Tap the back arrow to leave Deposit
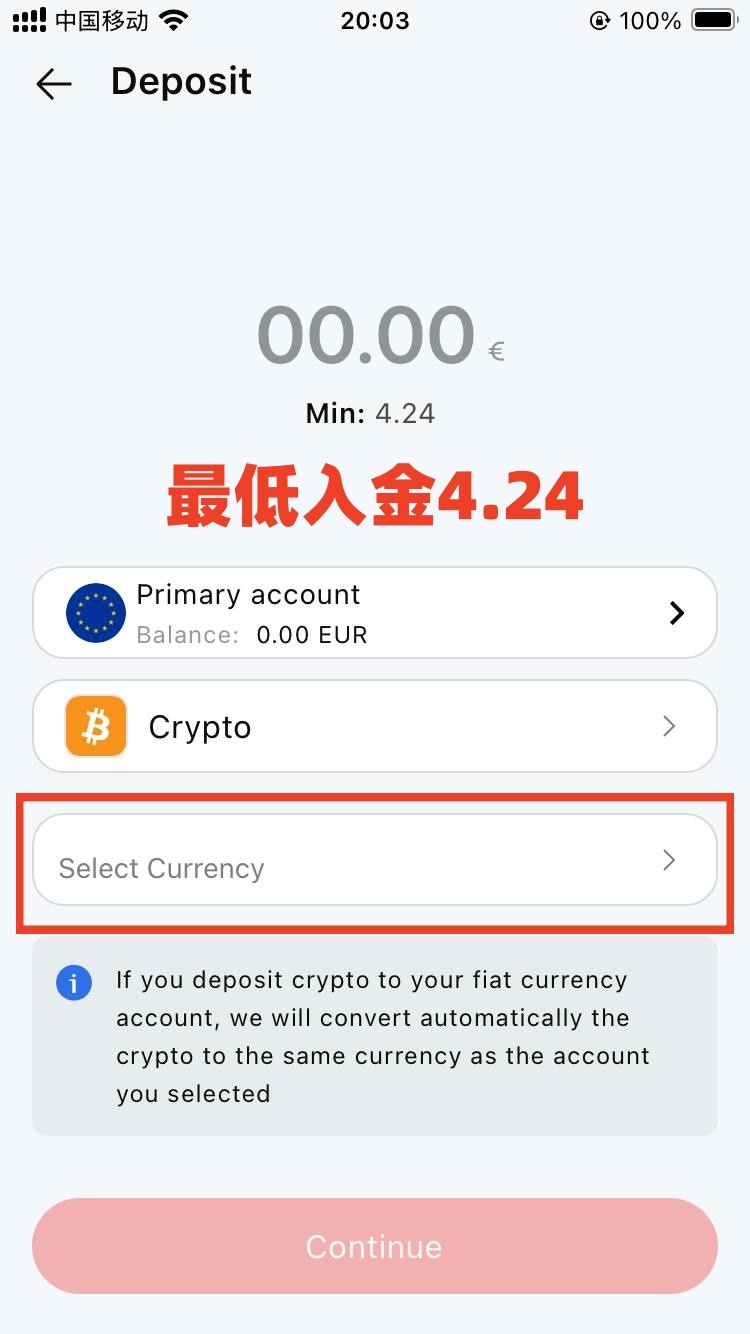750x1334 pixels. point(53,84)
